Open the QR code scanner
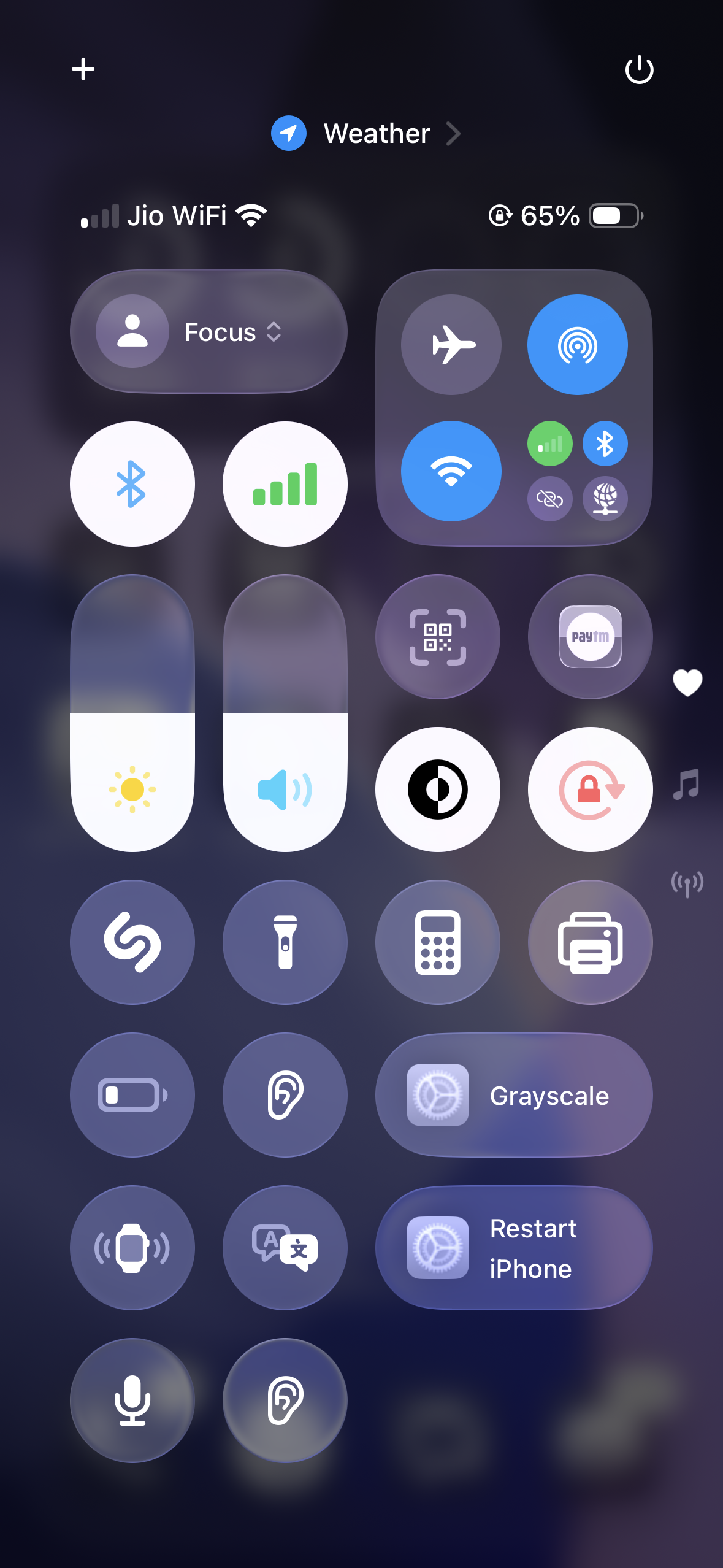This screenshot has height=1568, width=723. tap(438, 637)
